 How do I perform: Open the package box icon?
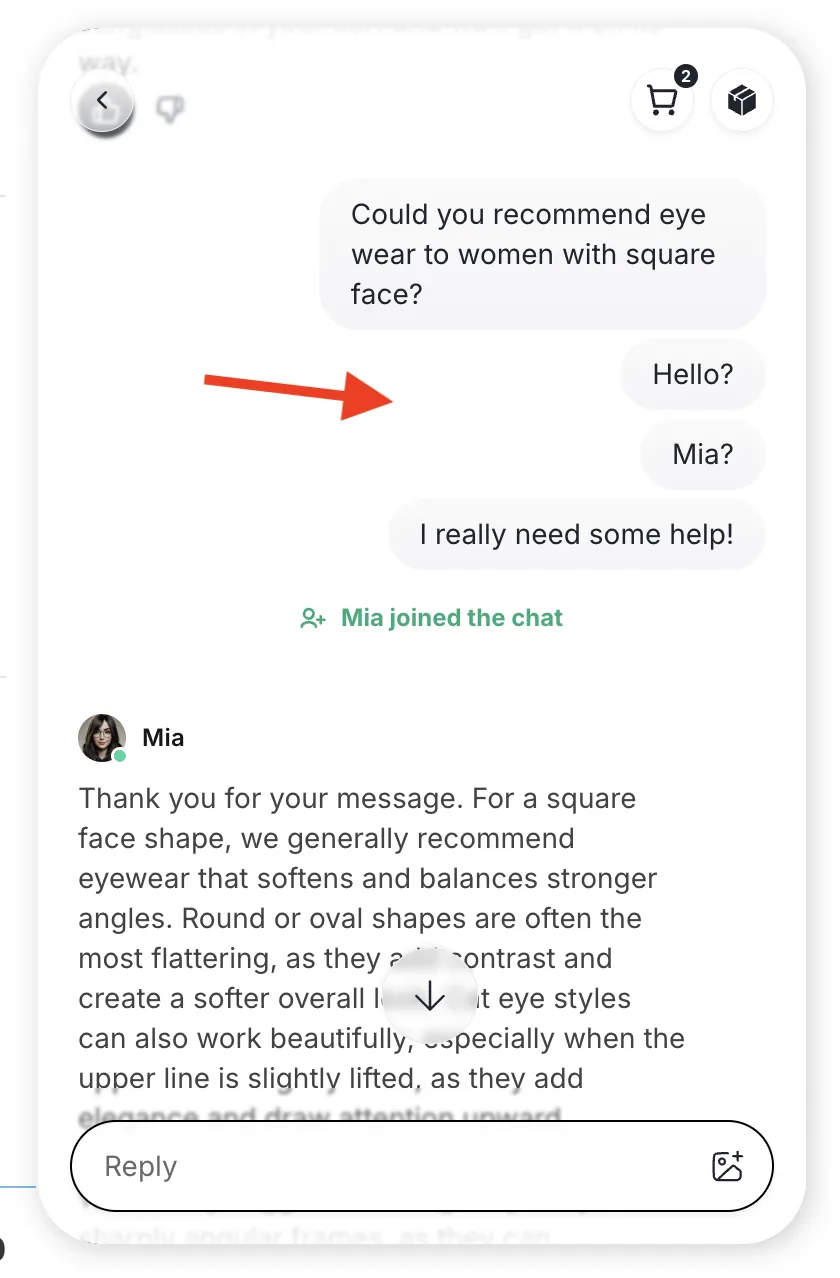pyautogui.click(x=741, y=101)
